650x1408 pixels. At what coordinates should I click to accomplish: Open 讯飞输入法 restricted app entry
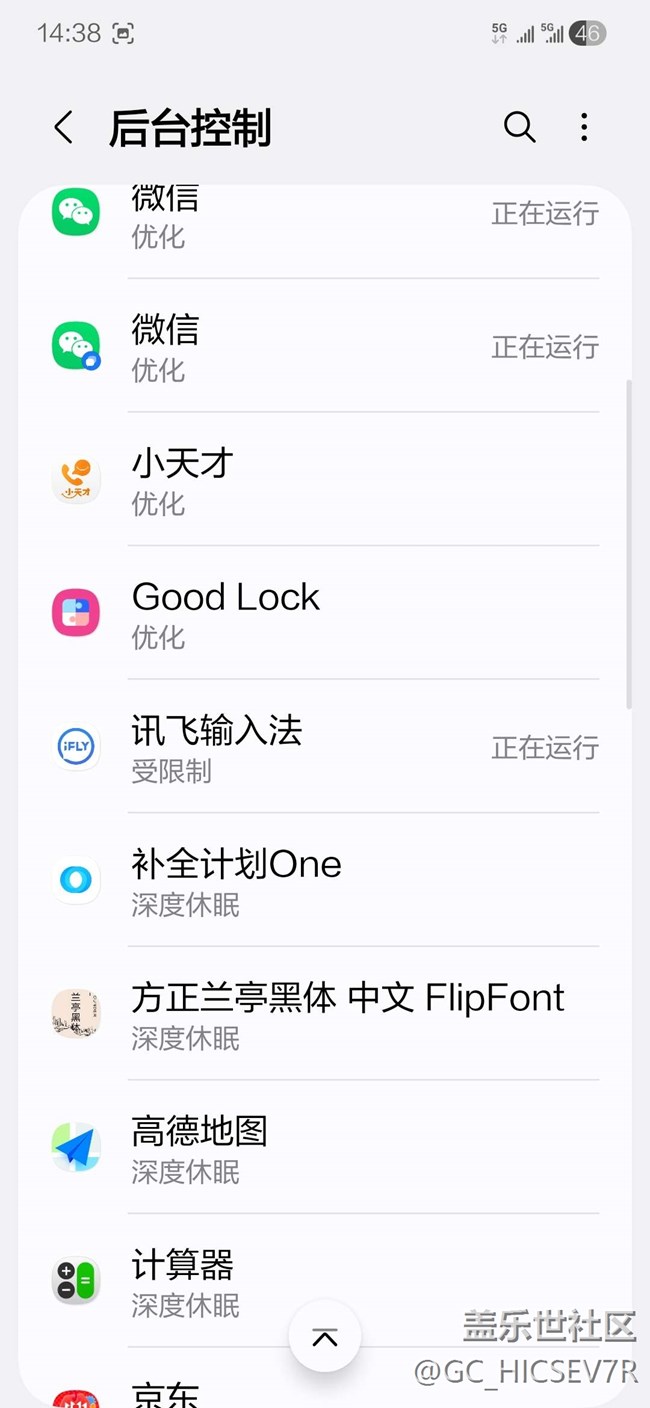325,747
